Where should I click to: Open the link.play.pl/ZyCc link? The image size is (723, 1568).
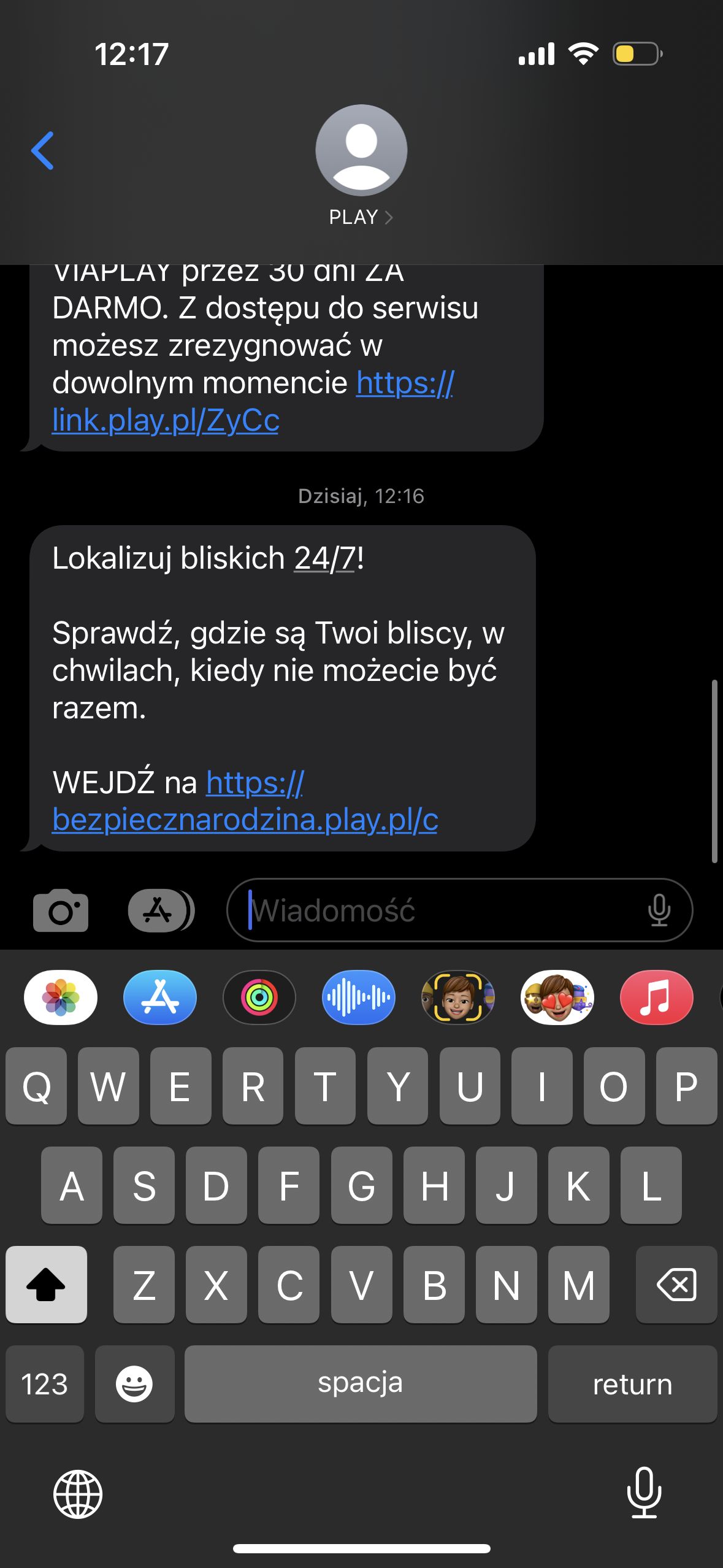coord(166,420)
